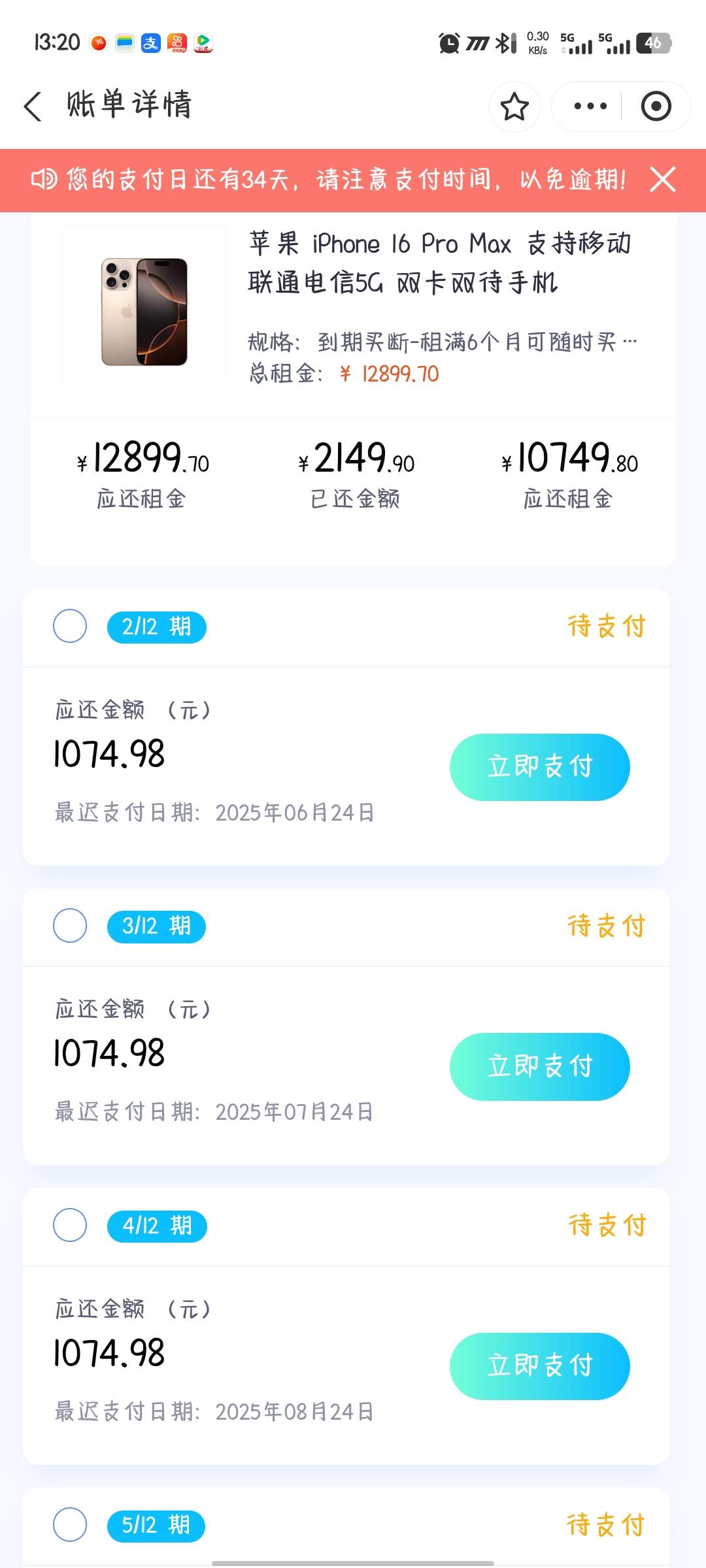Favorite this mini program with the star
Screen dimensions: 706x1568
(514, 106)
